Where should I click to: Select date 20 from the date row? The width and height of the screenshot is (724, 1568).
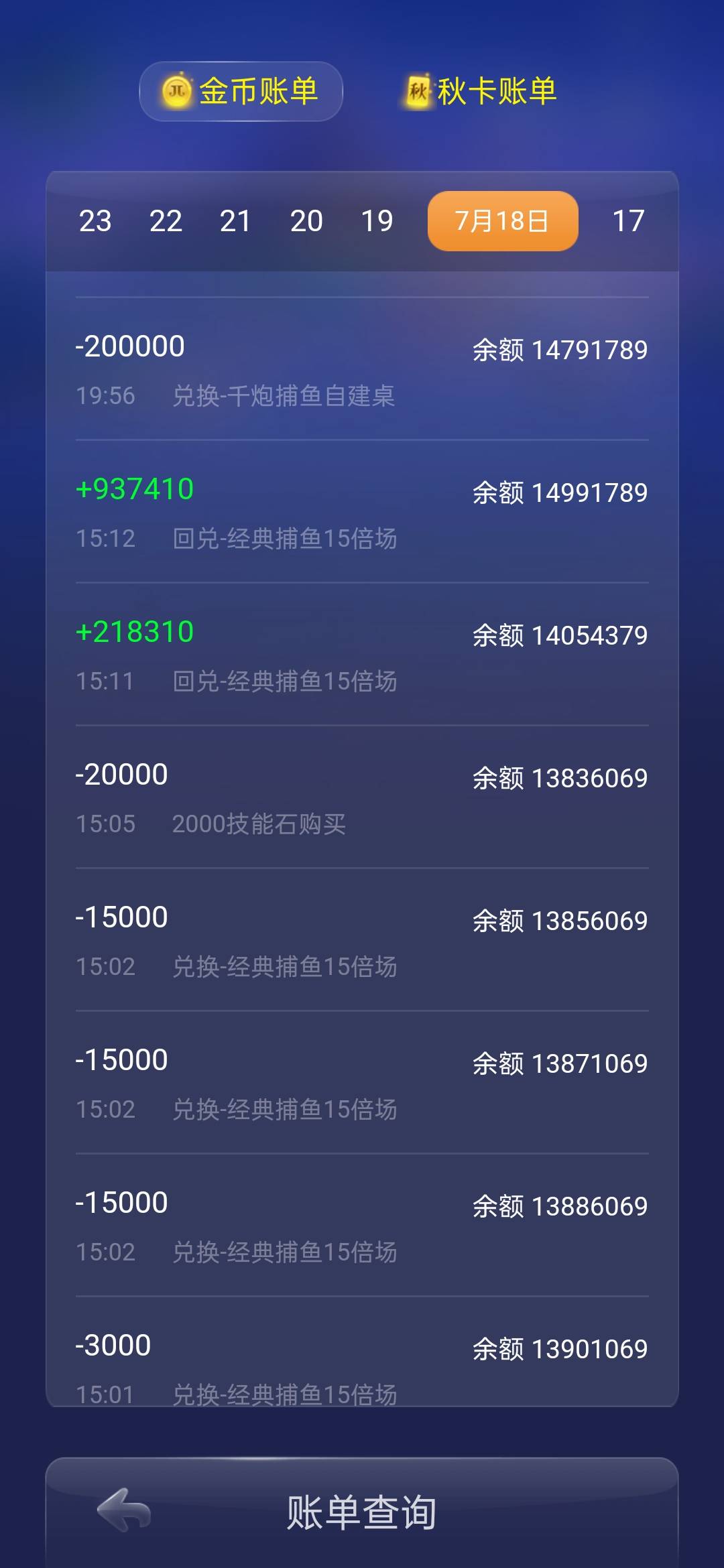pyautogui.click(x=306, y=220)
